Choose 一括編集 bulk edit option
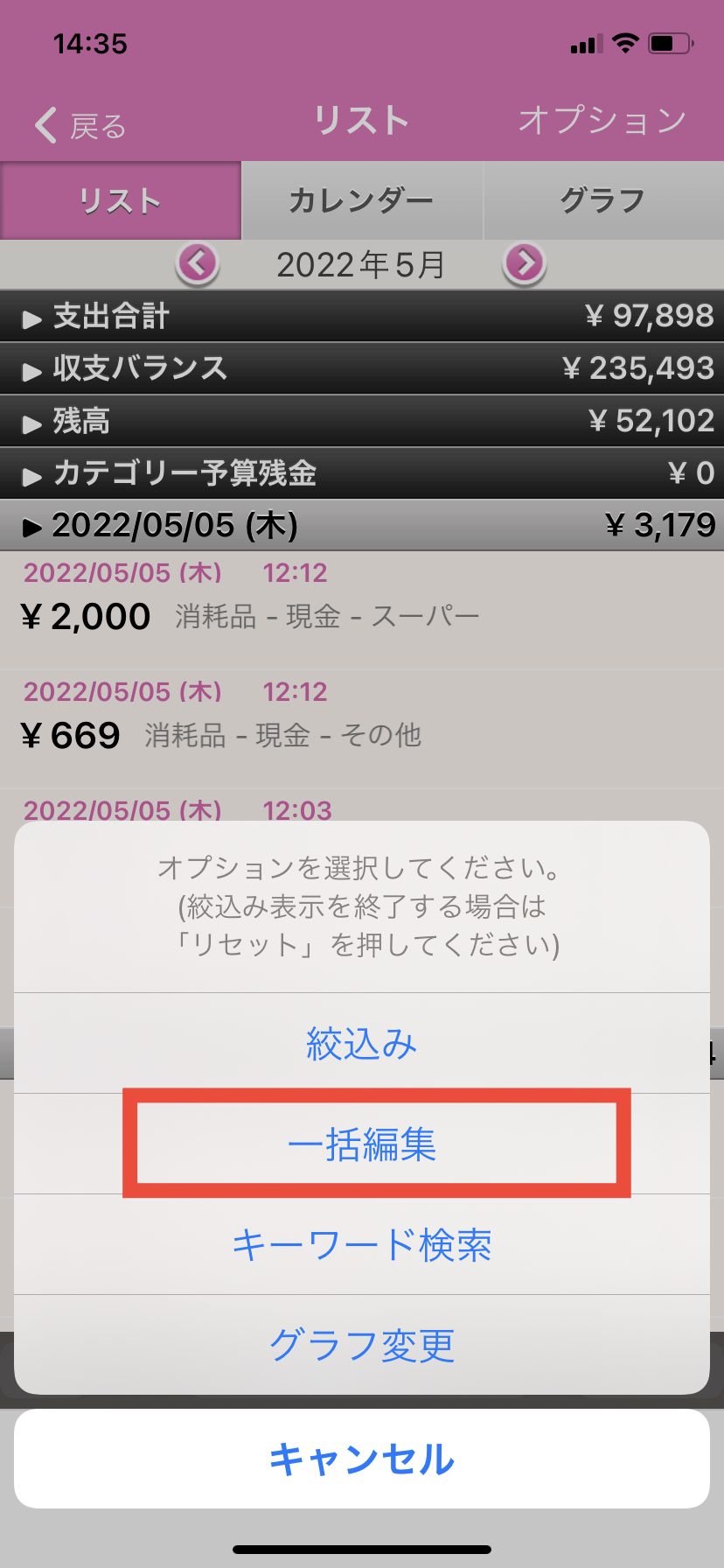This screenshot has width=724, height=1568. [362, 1144]
